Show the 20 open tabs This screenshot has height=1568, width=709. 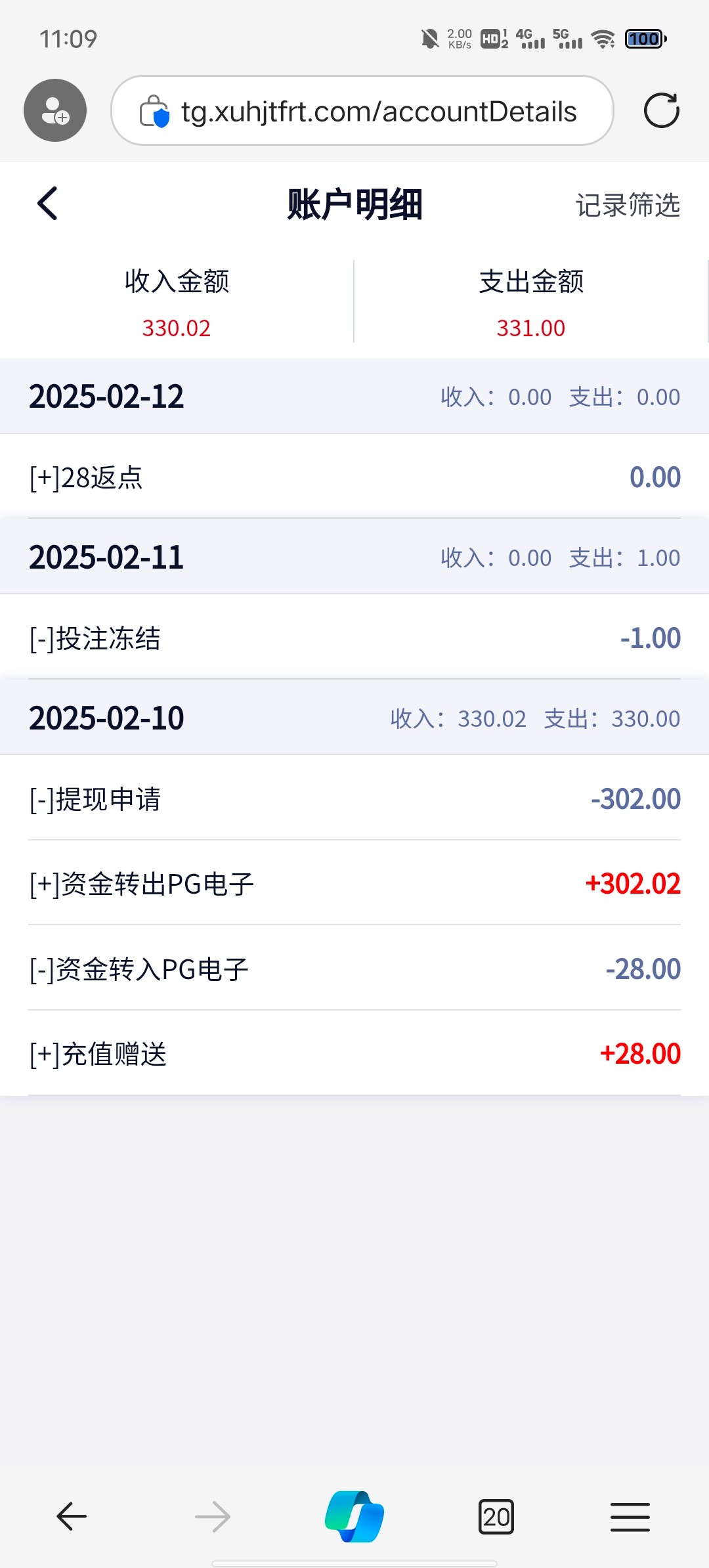pyautogui.click(x=496, y=1517)
